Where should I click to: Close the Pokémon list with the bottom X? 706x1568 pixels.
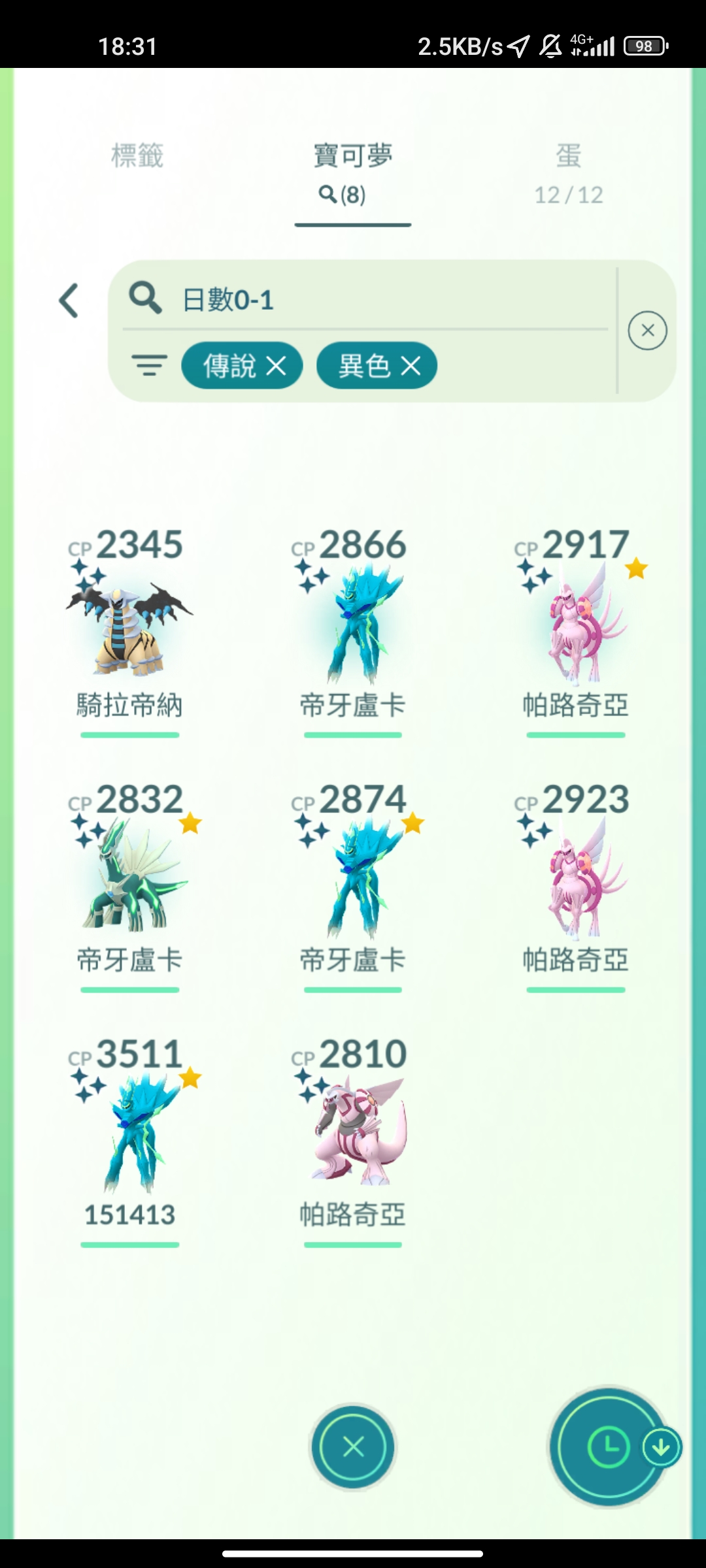[x=353, y=1447]
